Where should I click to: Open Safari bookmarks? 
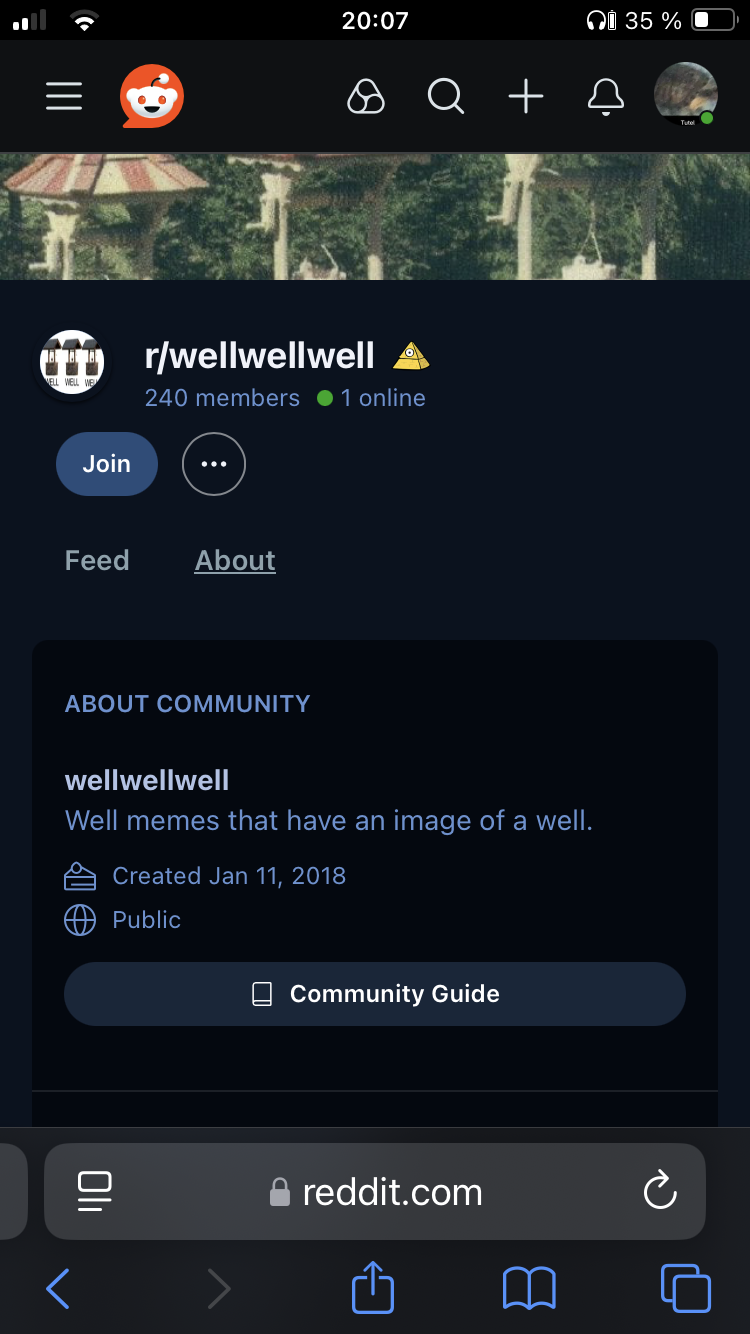click(x=529, y=1289)
